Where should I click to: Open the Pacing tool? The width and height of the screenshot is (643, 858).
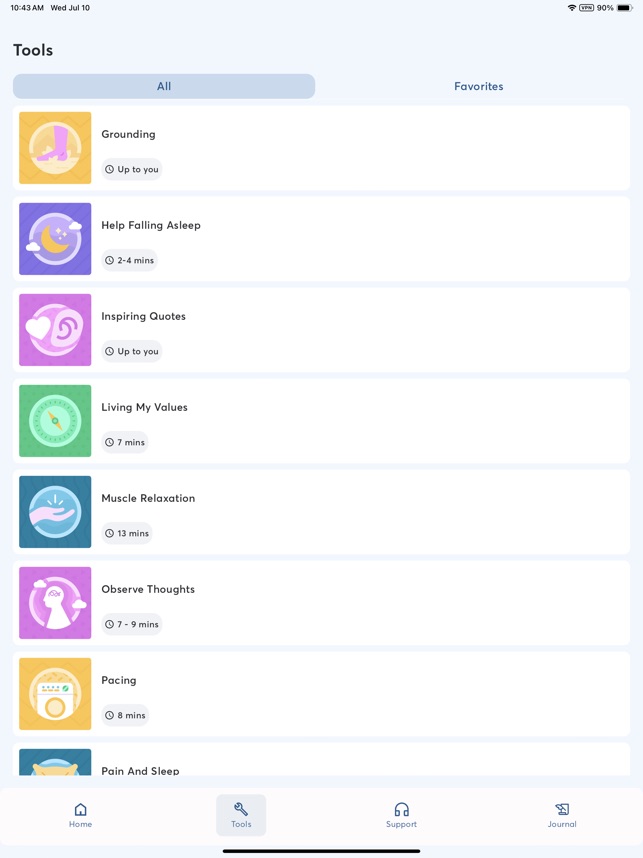321,694
